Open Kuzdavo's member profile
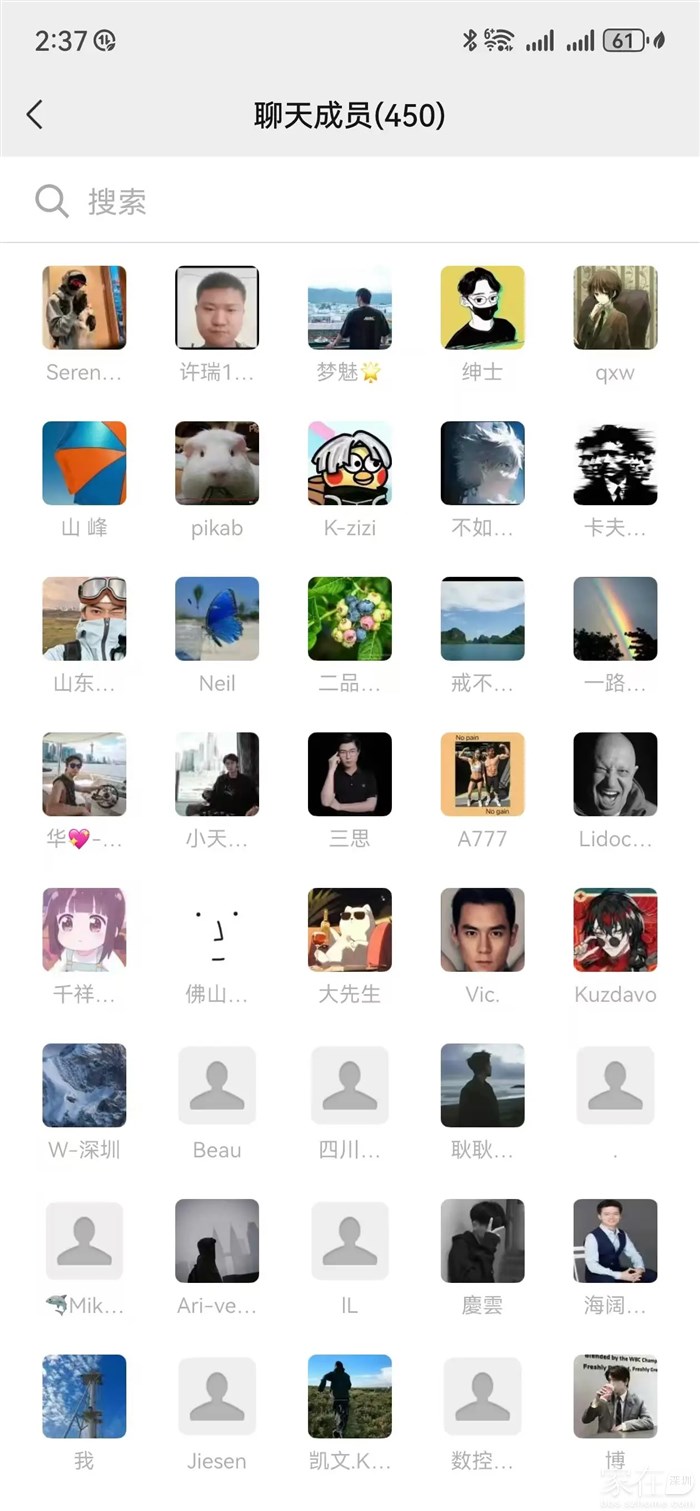 pyautogui.click(x=615, y=930)
